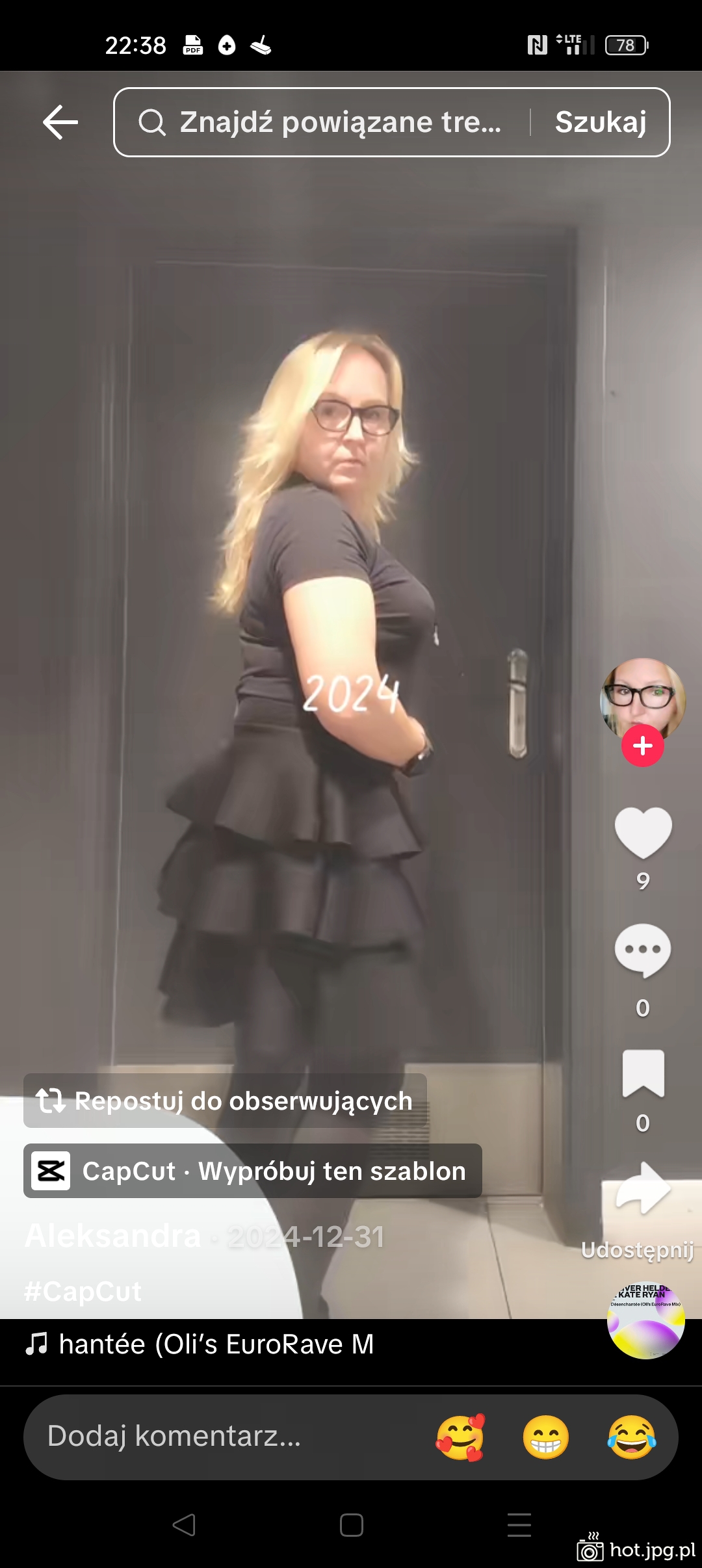Open the related content search field
This screenshot has width=702, height=1568.
tap(338, 122)
